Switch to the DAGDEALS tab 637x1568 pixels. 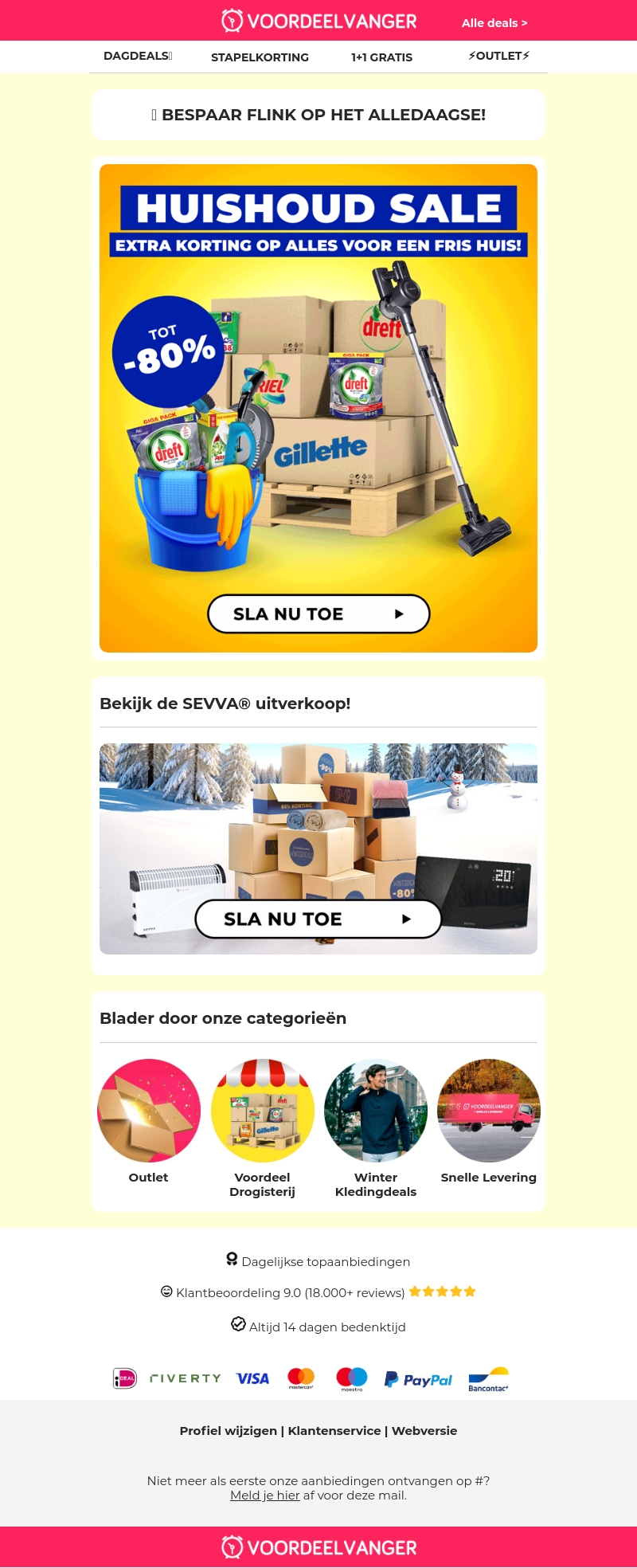(137, 56)
